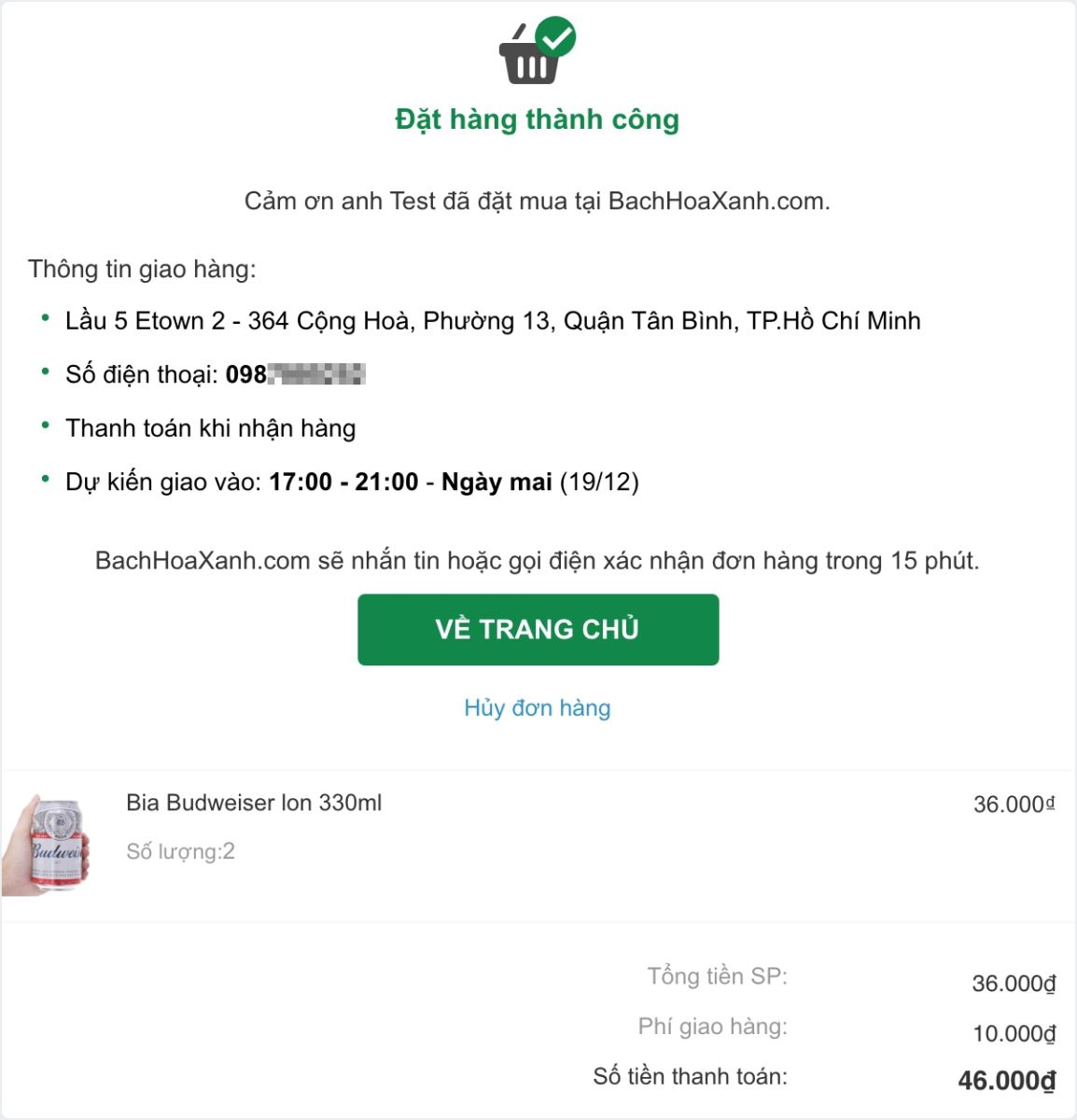The height and width of the screenshot is (1120, 1077).
Task: Cancel order with Hủy đơn hàng link
Action: [x=538, y=707]
